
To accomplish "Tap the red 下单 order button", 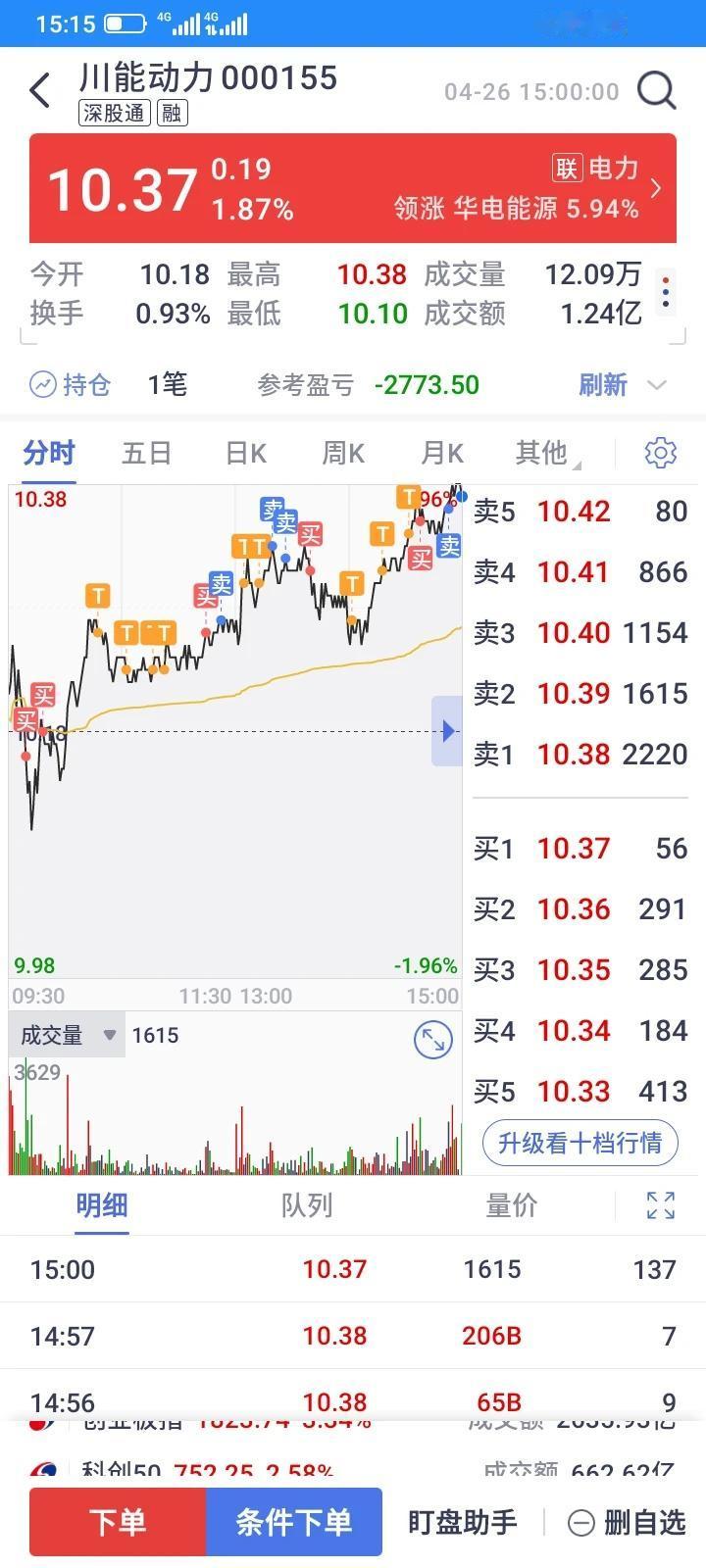I will 118,1522.
